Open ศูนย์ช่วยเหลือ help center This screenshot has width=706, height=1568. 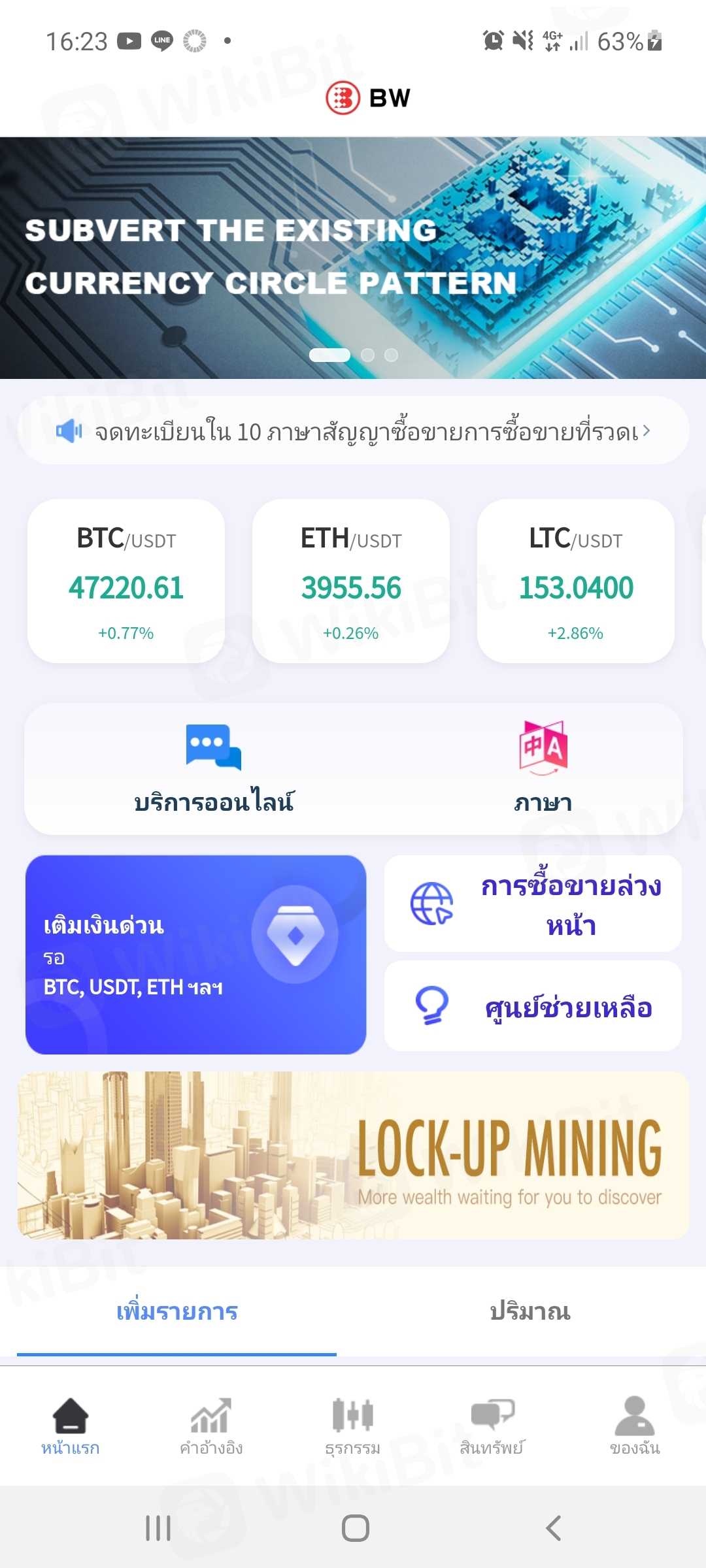coord(533,1006)
